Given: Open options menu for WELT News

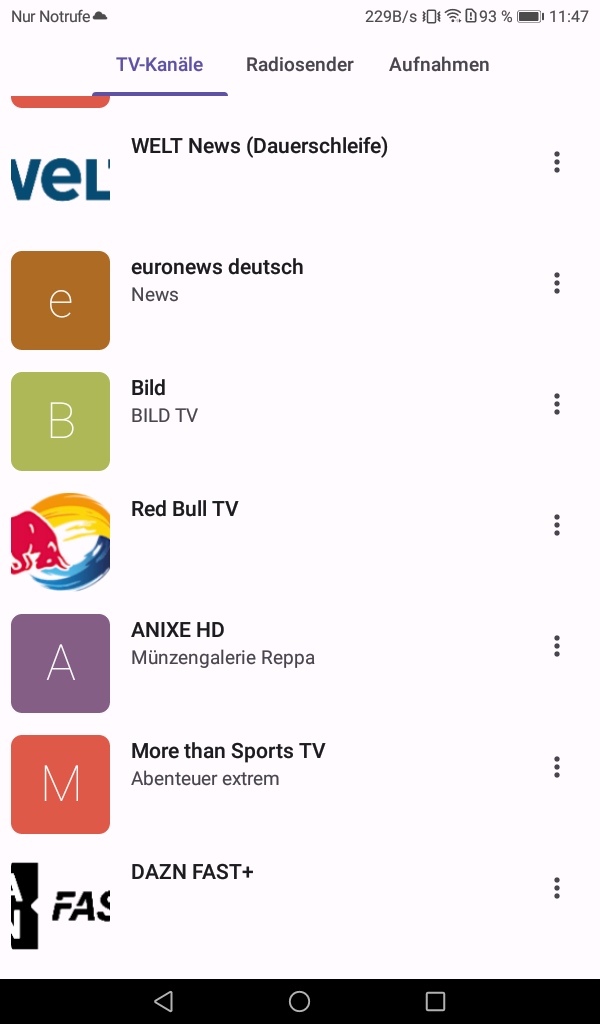Looking at the screenshot, I should pyautogui.click(x=557, y=162).
